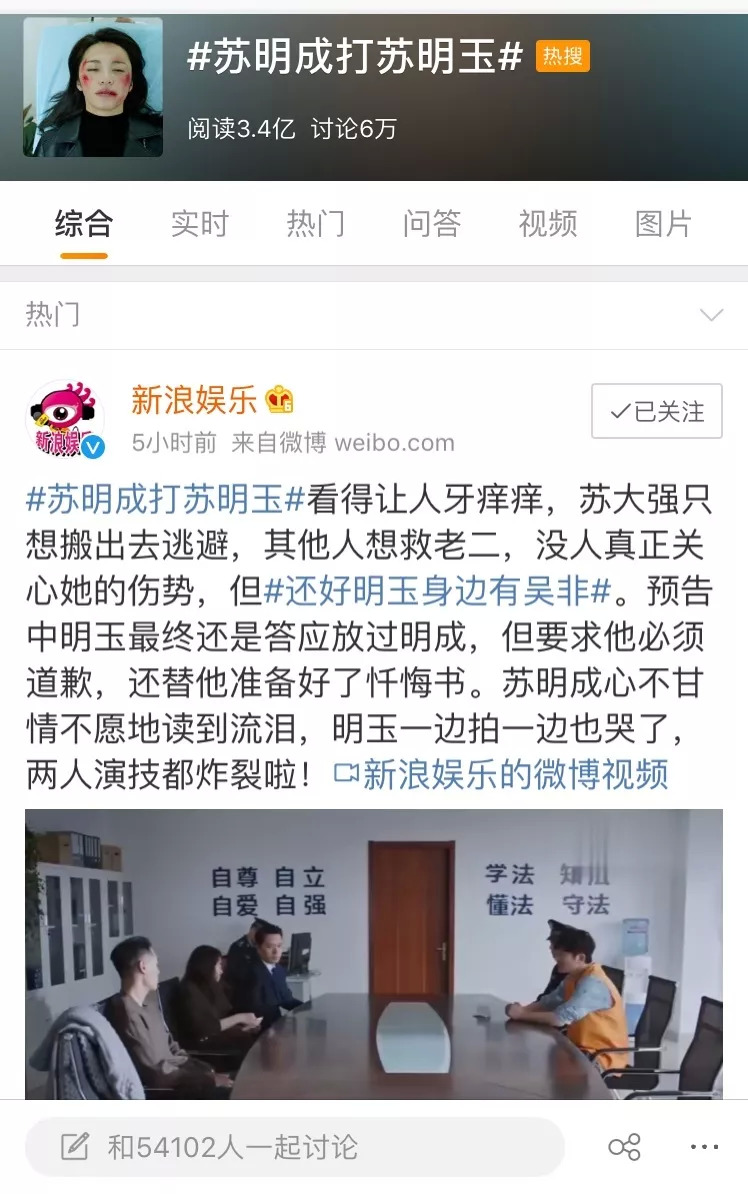
Task: Expand the 热门 sort dropdown chevron
Action: coord(711,314)
